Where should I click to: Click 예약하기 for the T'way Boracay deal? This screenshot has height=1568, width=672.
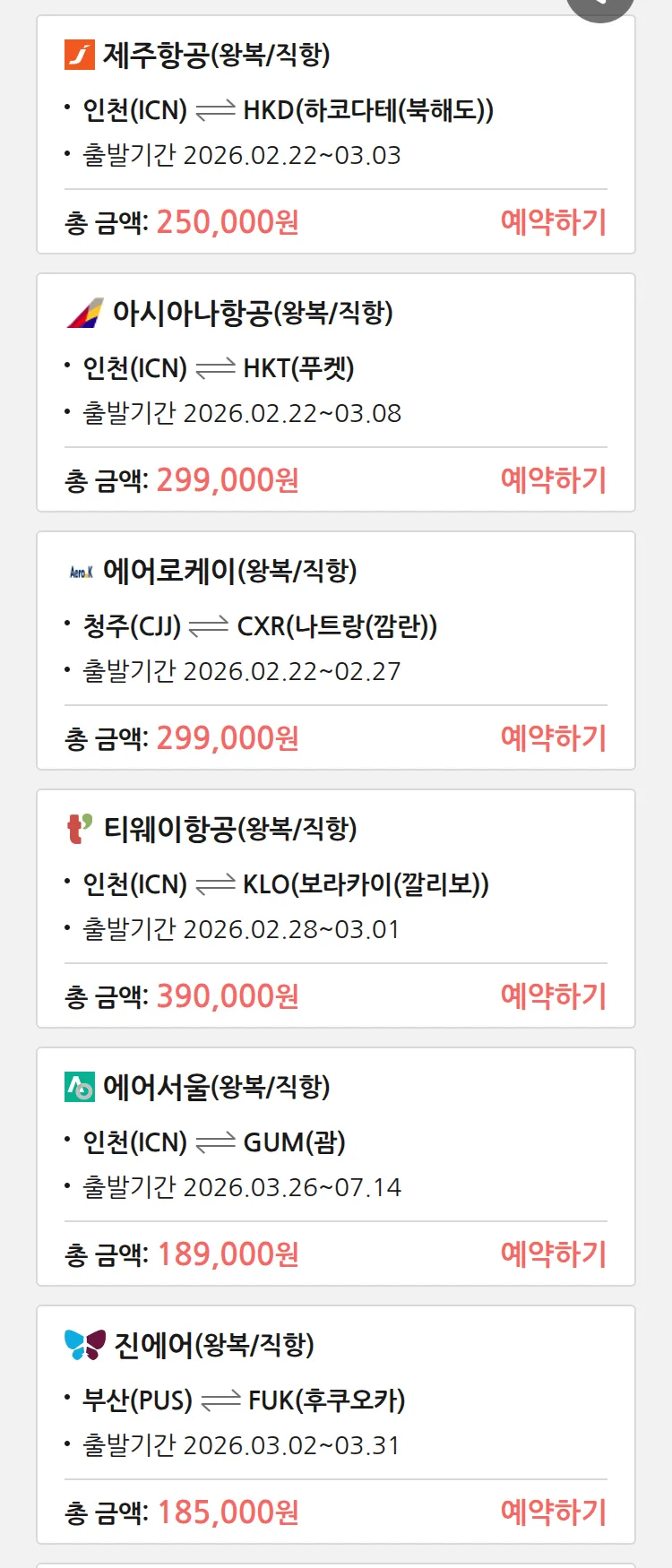pos(554,995)
